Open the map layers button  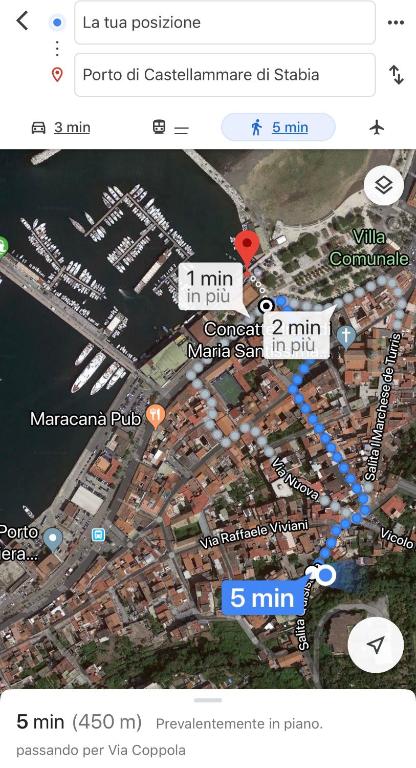[384, 185]
